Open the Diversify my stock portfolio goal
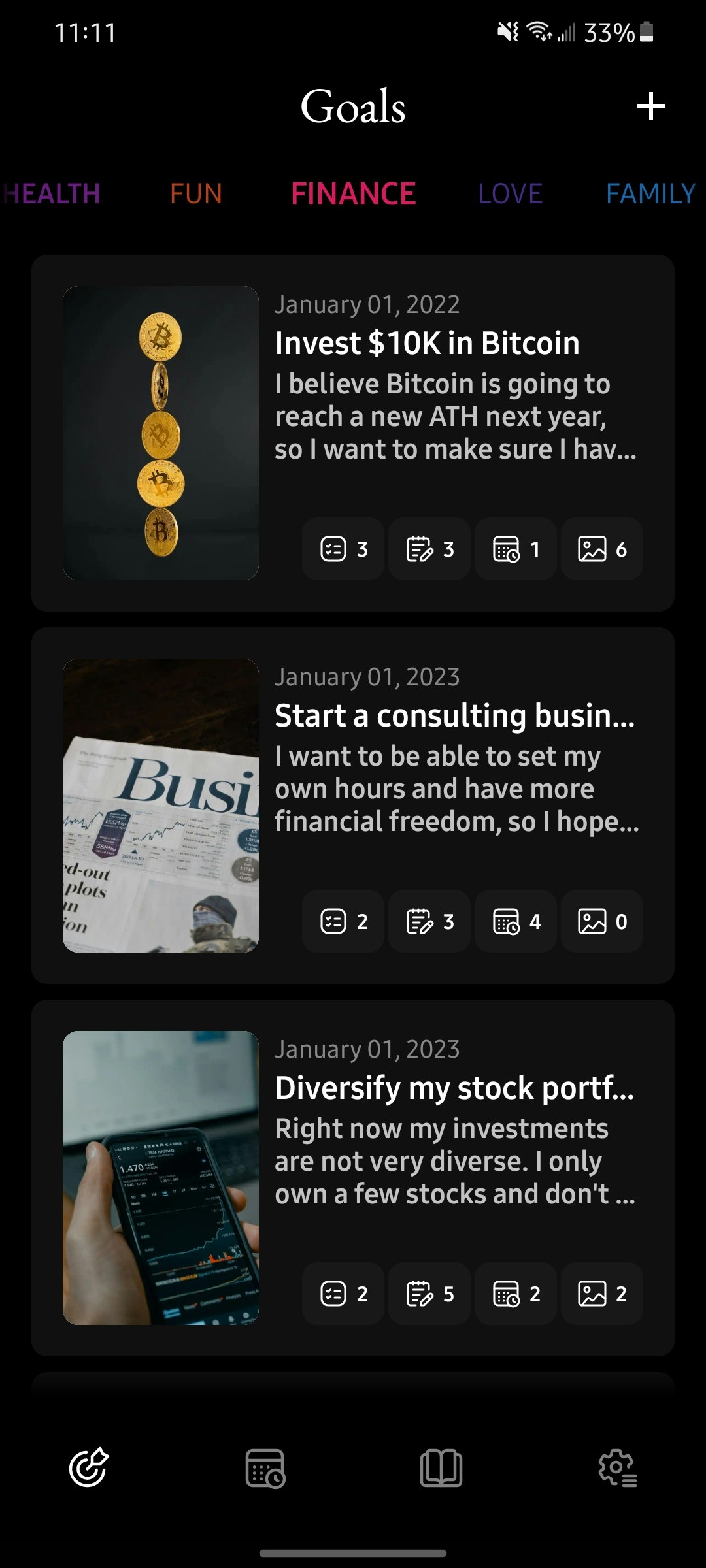Screen dimensions: 706x1568 [x=454, y=1088]
